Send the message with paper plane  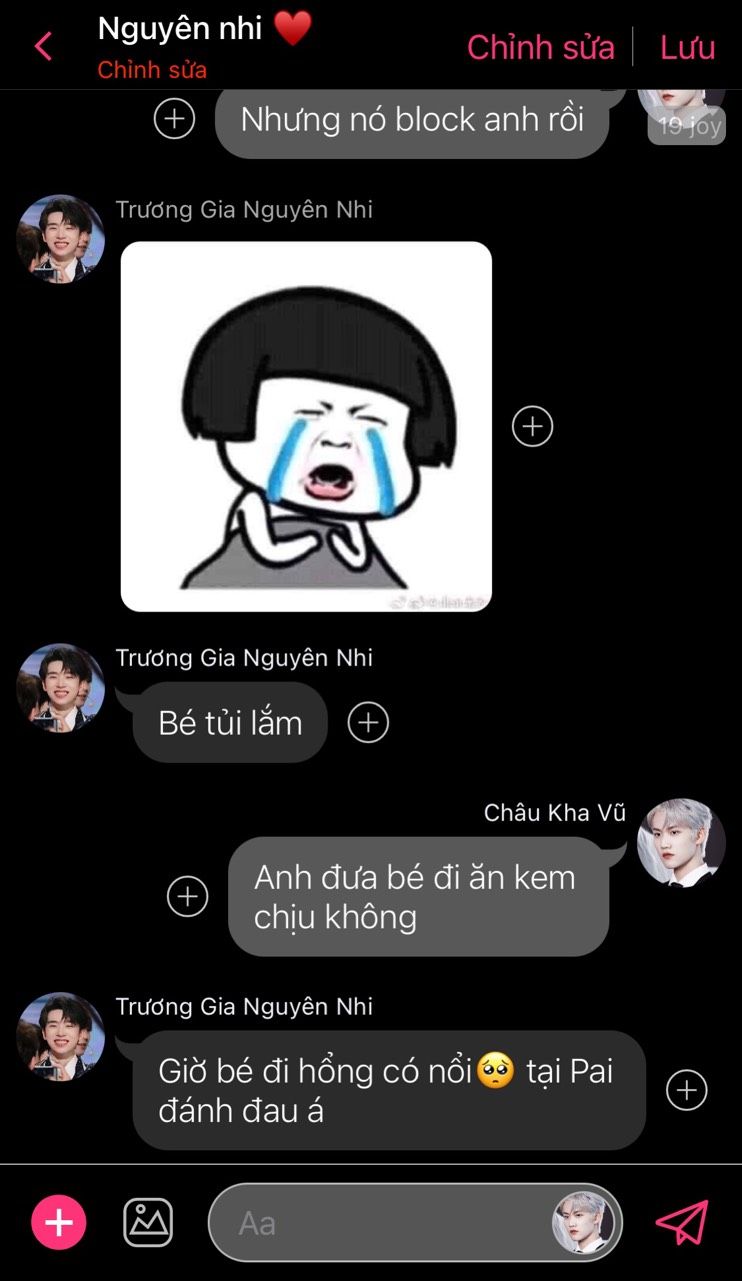(682, 1222)
